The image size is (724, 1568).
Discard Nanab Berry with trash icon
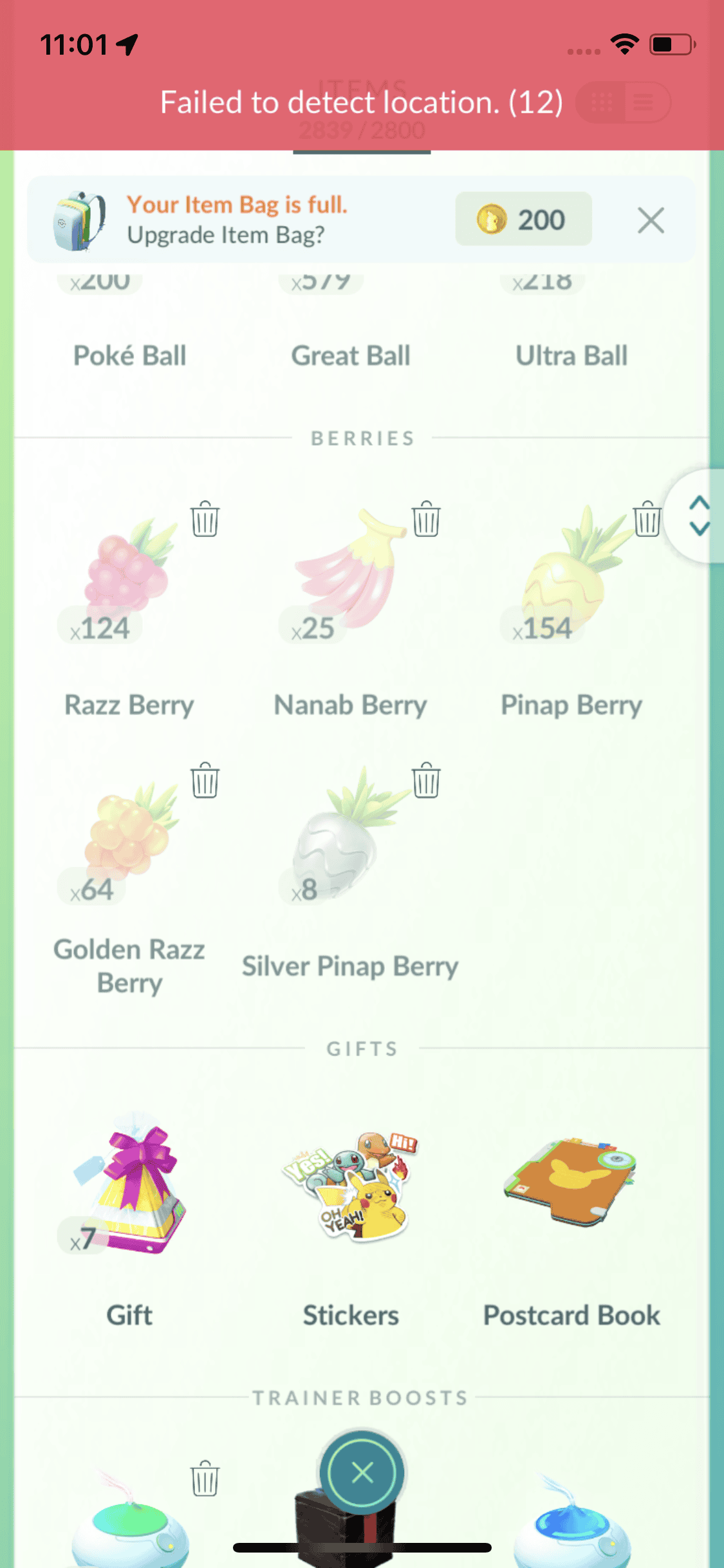pyautogui.click(x=426, y=519)
